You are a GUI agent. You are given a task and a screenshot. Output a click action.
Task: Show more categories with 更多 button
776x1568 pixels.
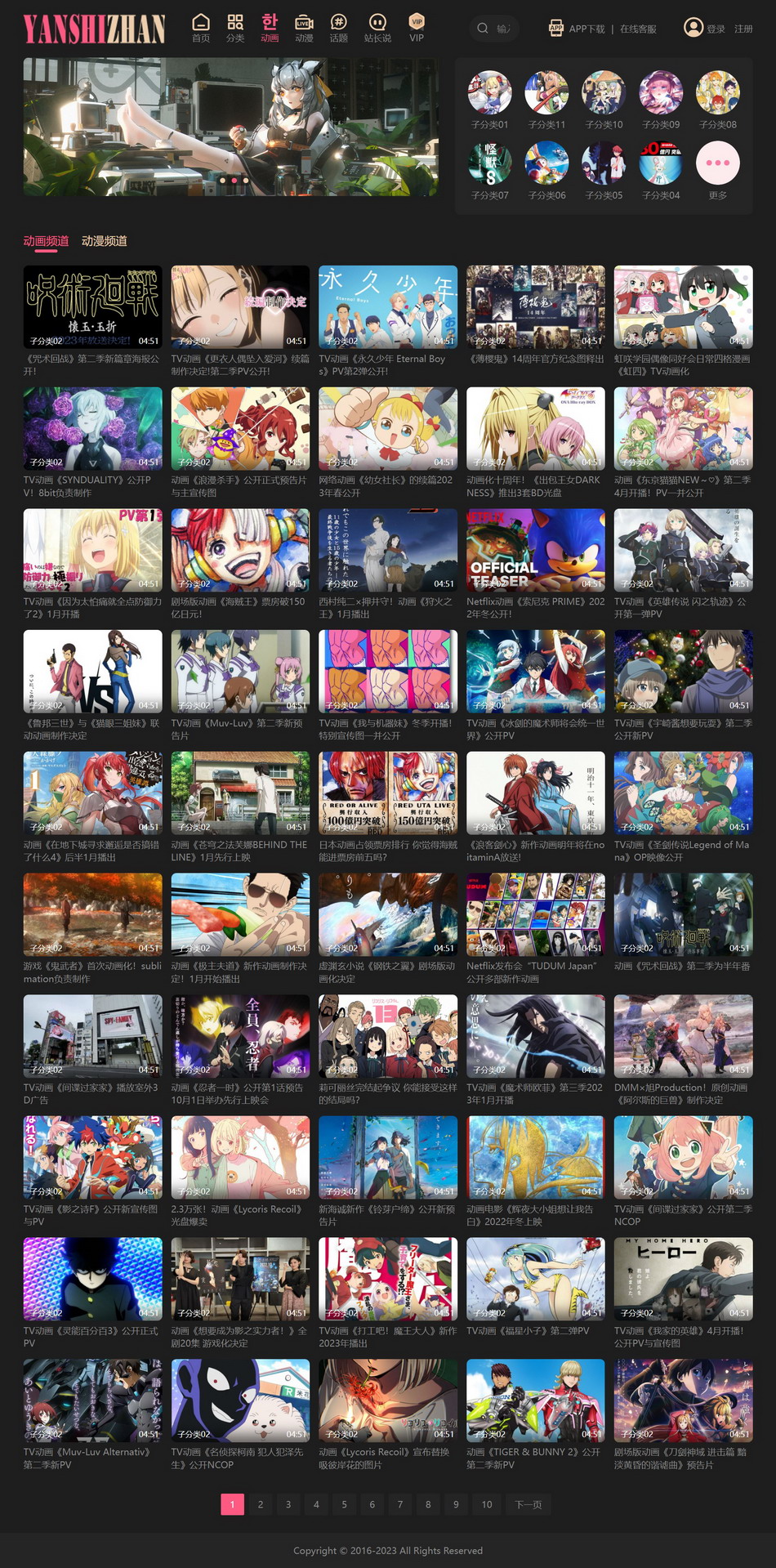click(x=717, y=171)
